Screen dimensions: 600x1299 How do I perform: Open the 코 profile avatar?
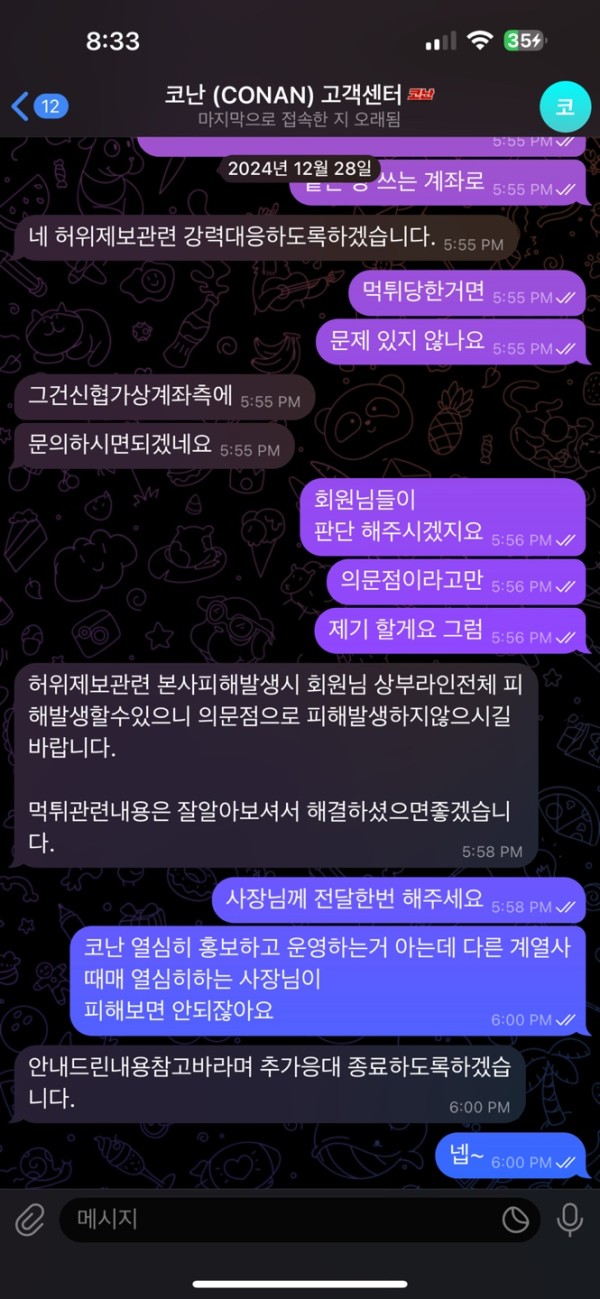[x=564, y=107]
